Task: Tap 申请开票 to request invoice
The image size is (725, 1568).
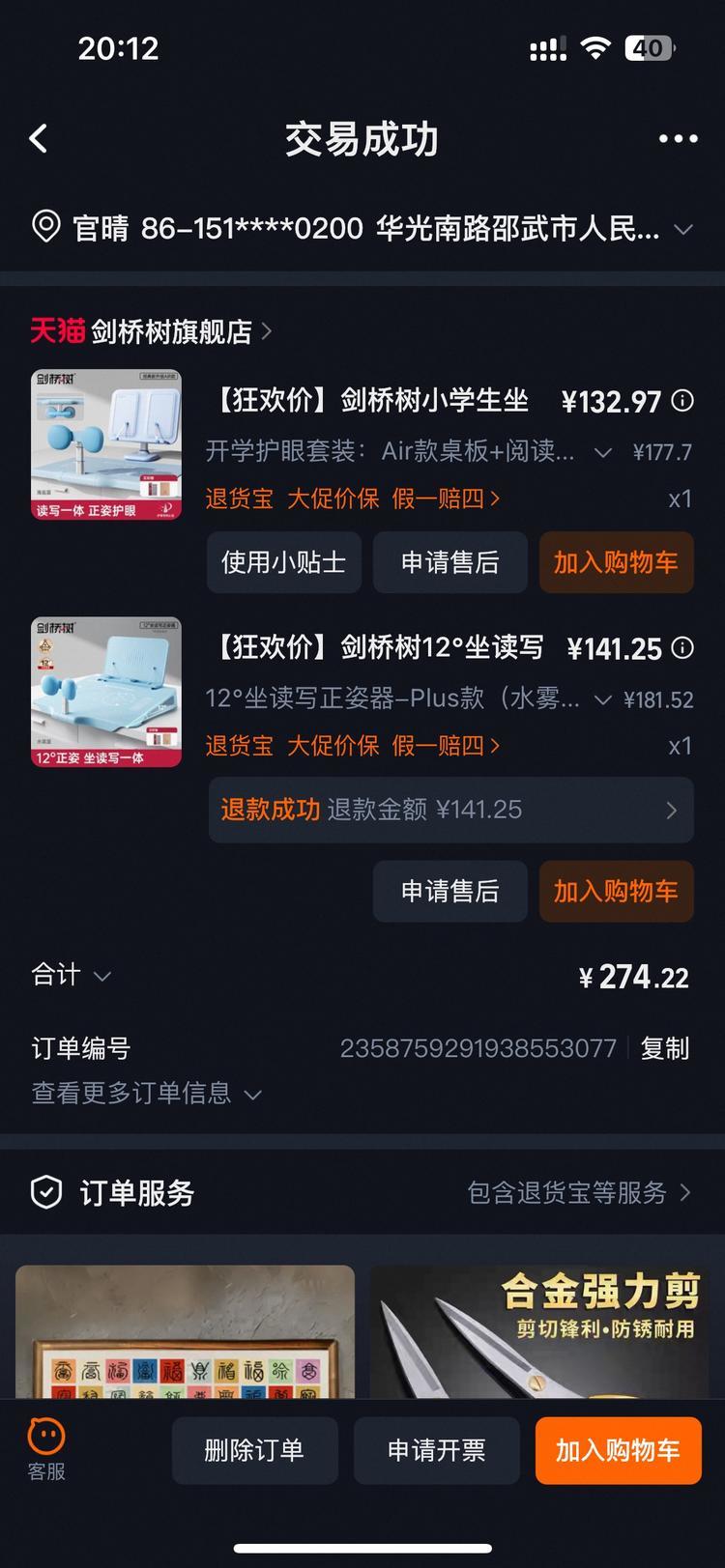Action: [436, 1450]
